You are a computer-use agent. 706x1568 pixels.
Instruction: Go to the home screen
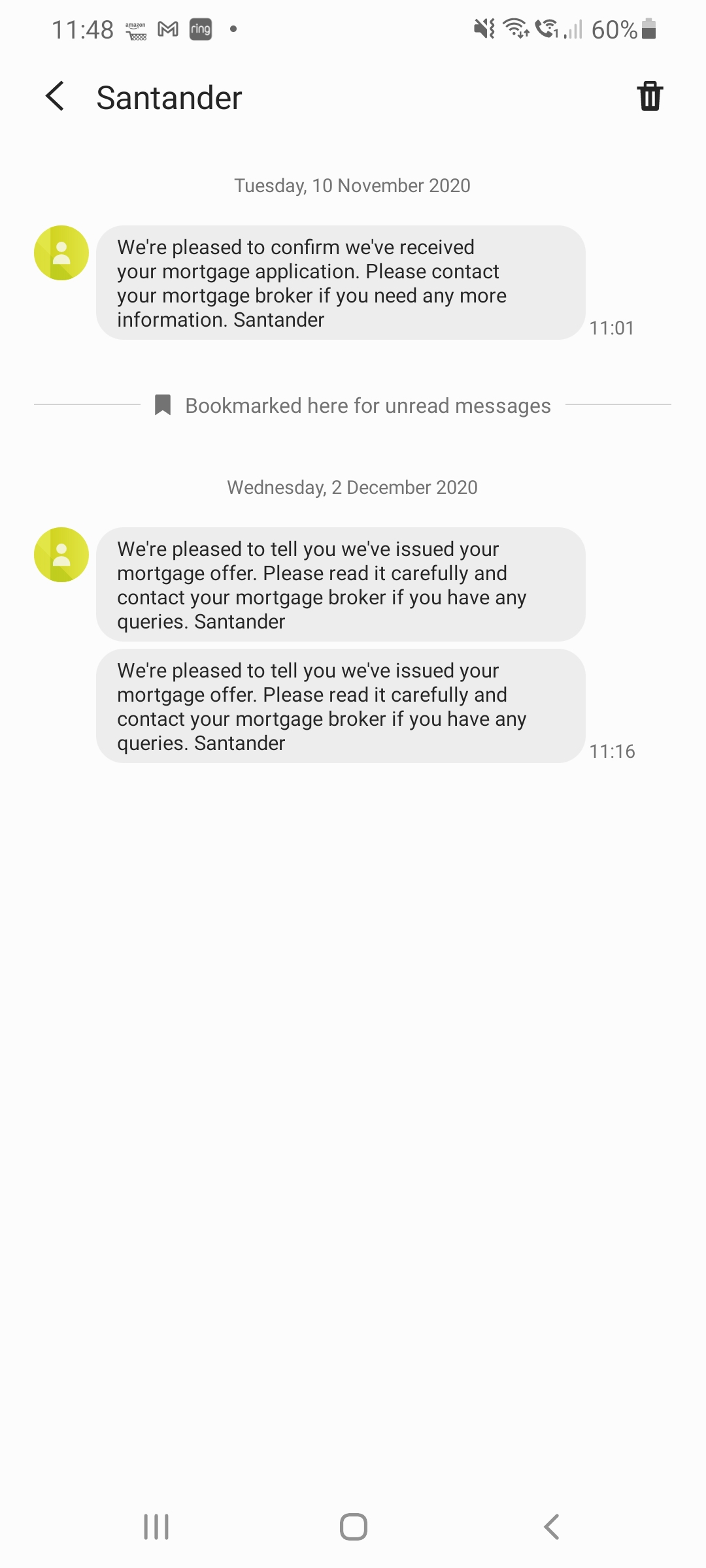click(x=354, y=1527)
